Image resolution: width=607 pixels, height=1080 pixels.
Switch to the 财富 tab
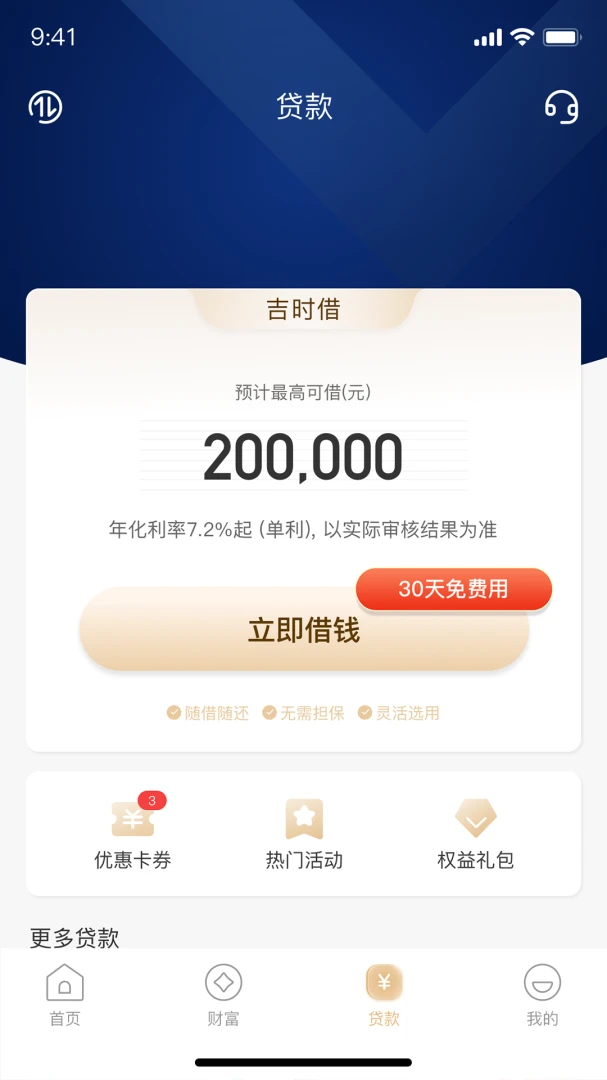pyautogui.click(x=223, y=995)
